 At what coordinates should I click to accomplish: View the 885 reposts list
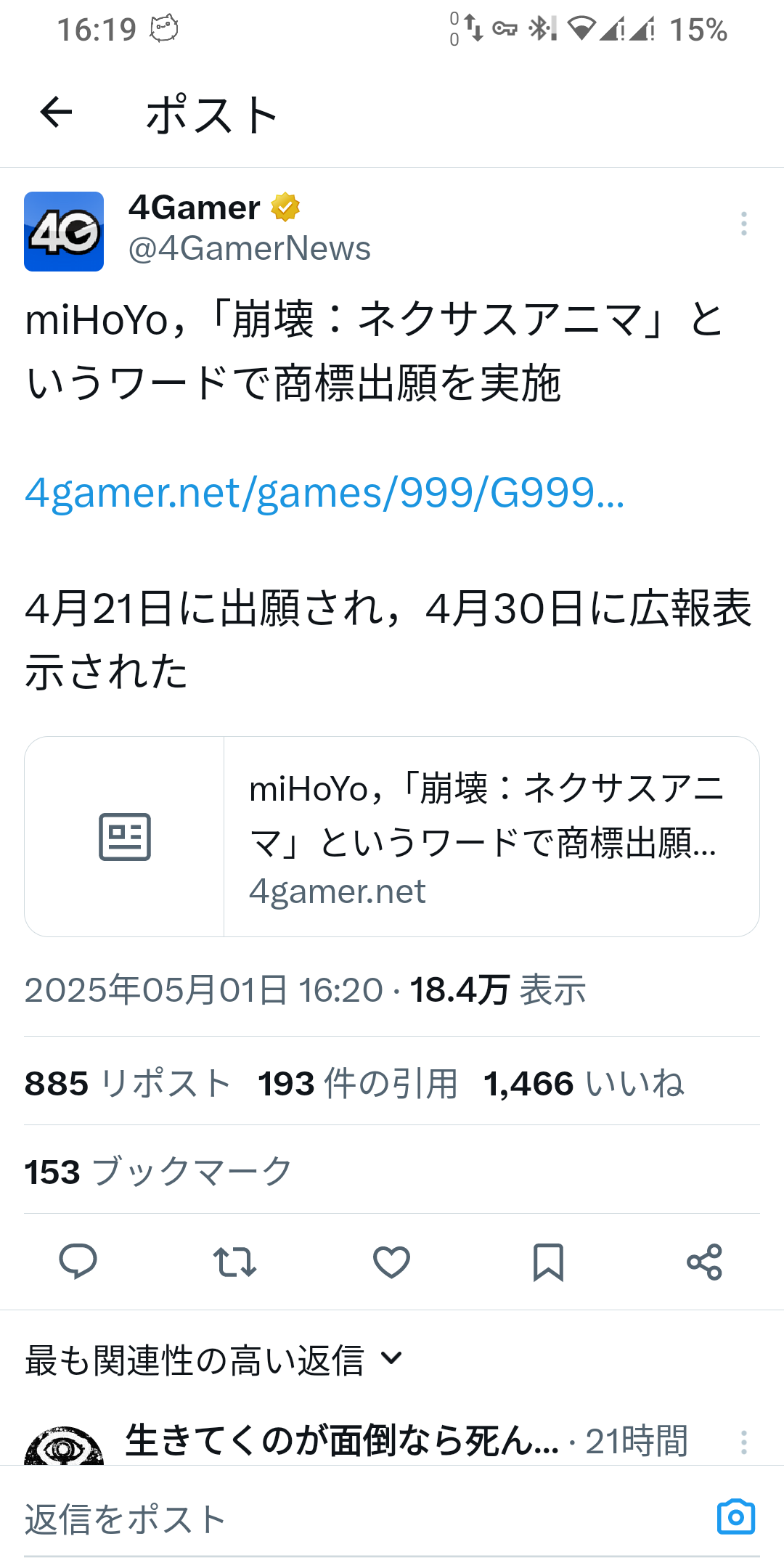coord(128,1083)
